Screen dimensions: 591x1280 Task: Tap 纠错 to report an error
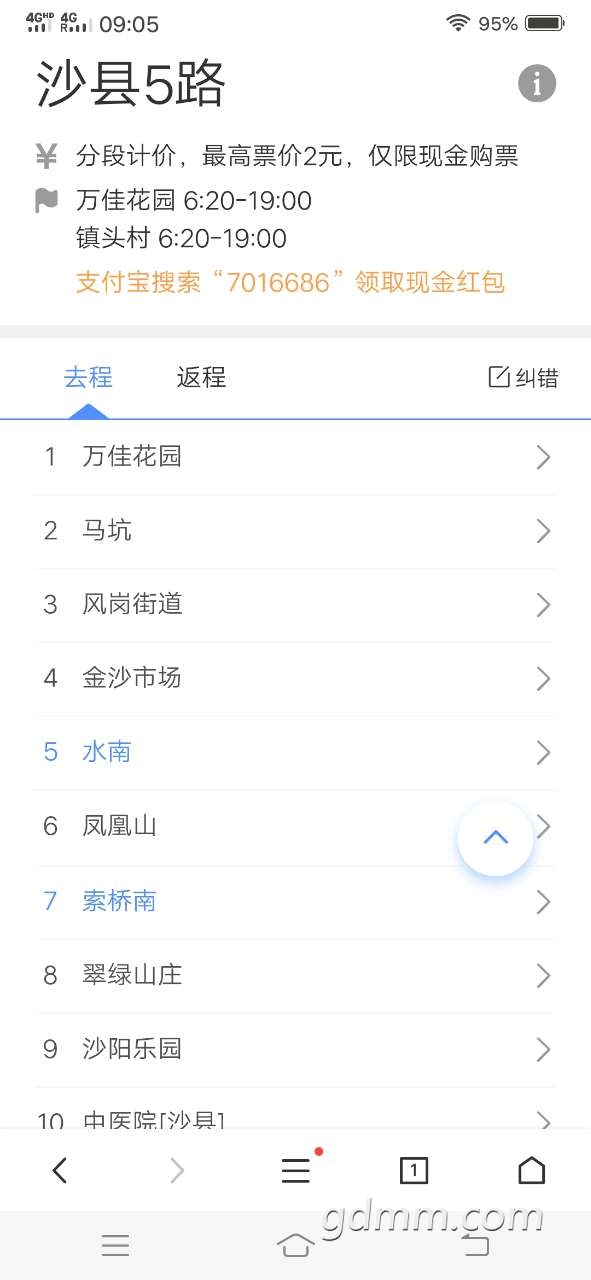pyautogui.click(x=523, y=377)
